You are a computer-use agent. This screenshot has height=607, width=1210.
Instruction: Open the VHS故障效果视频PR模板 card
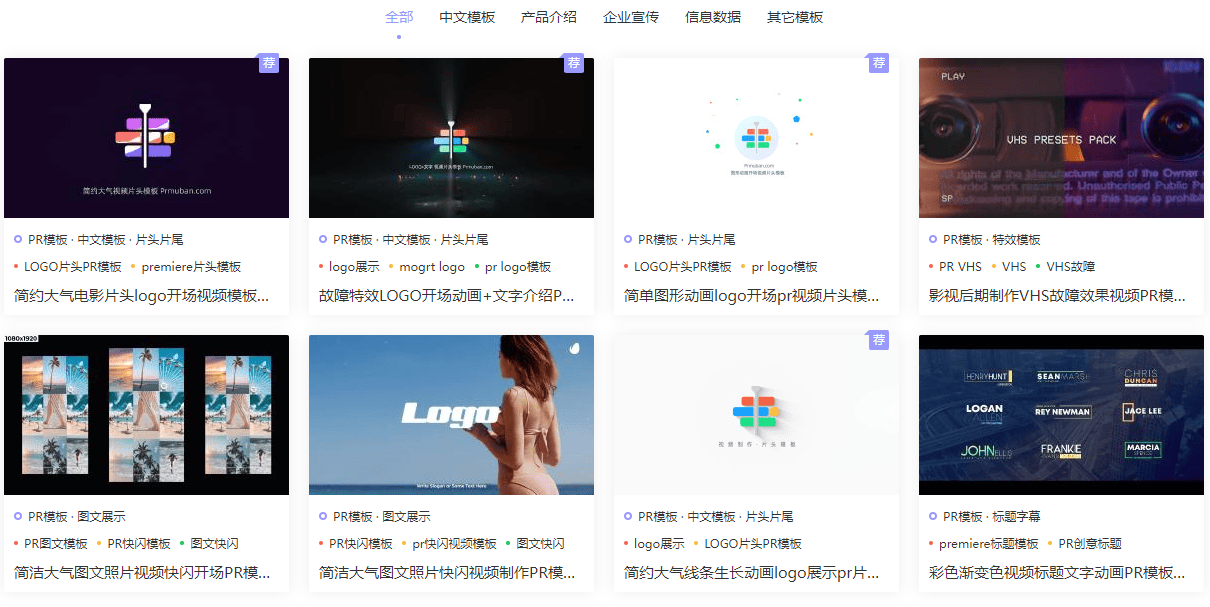(x=1061, y=138)
